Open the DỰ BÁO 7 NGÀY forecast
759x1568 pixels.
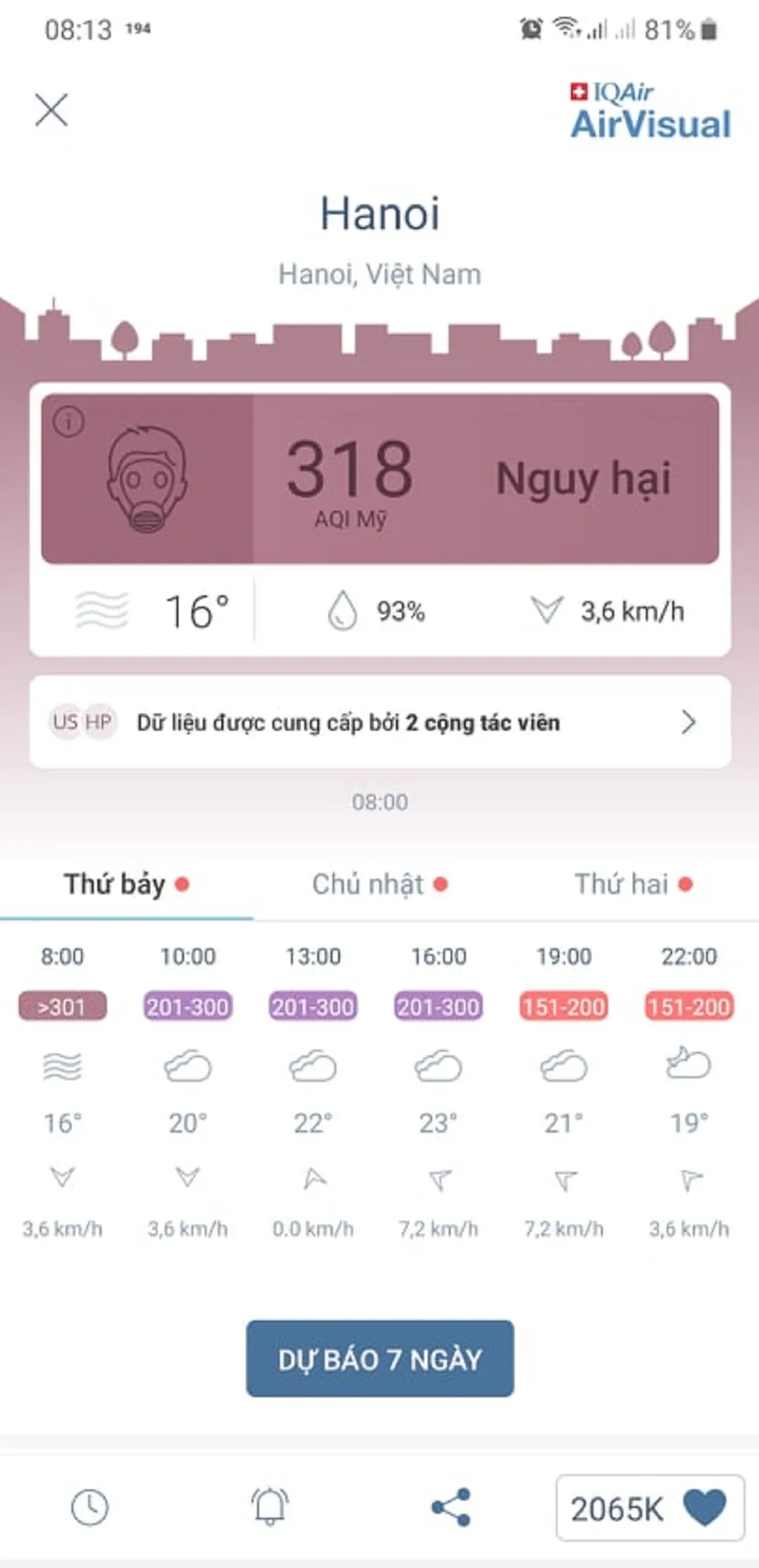379,1358
